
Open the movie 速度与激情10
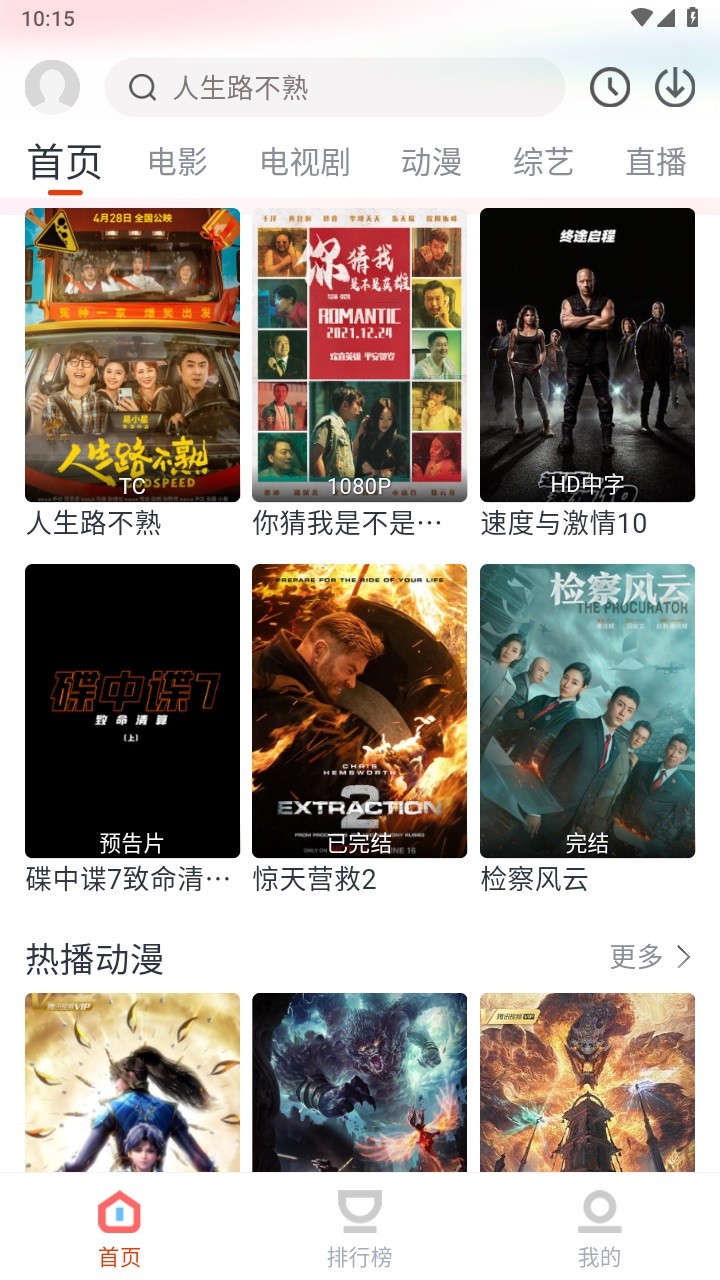pos(587,355)
